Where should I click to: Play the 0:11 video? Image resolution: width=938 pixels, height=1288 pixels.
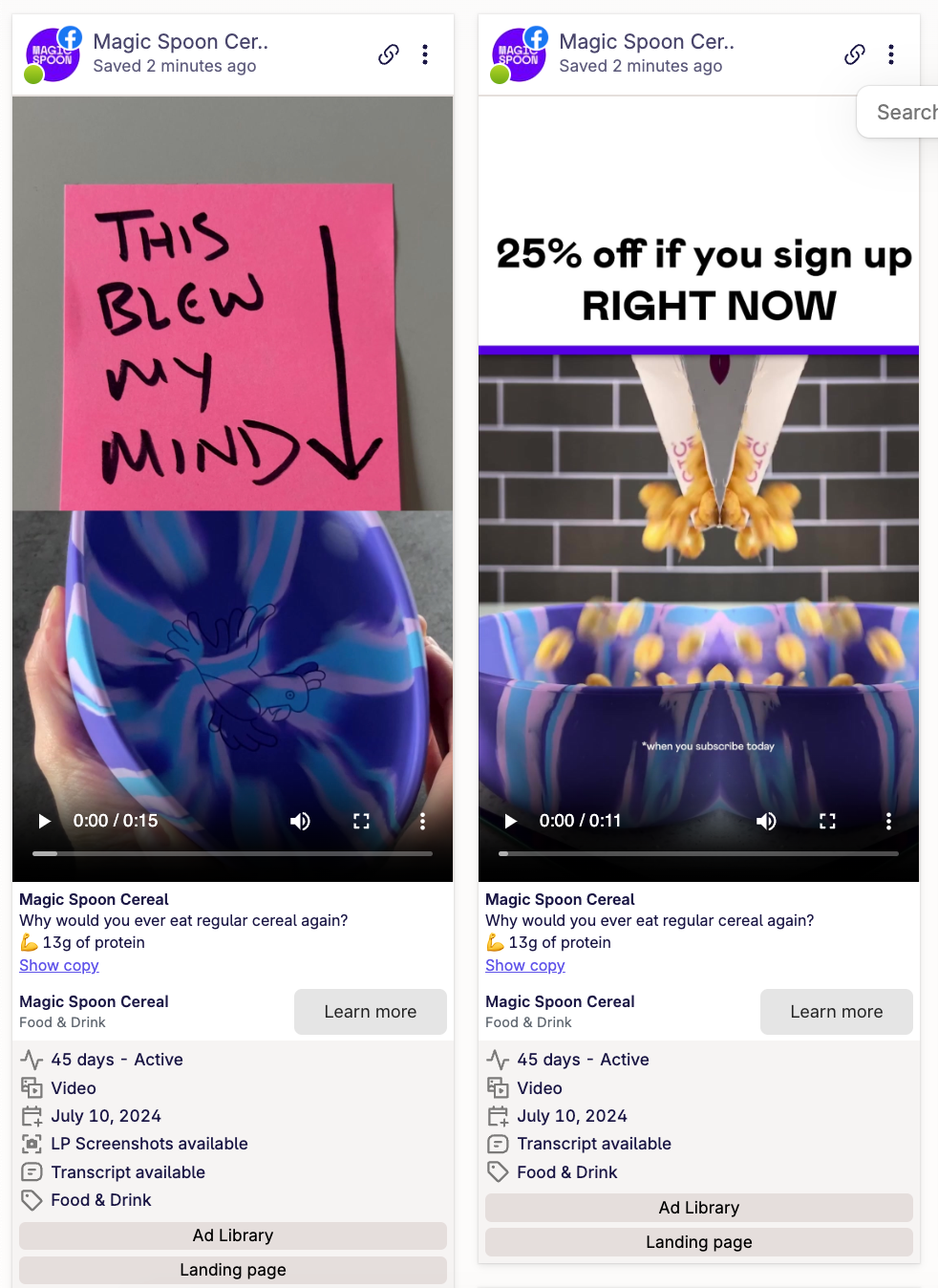[510, 821]
